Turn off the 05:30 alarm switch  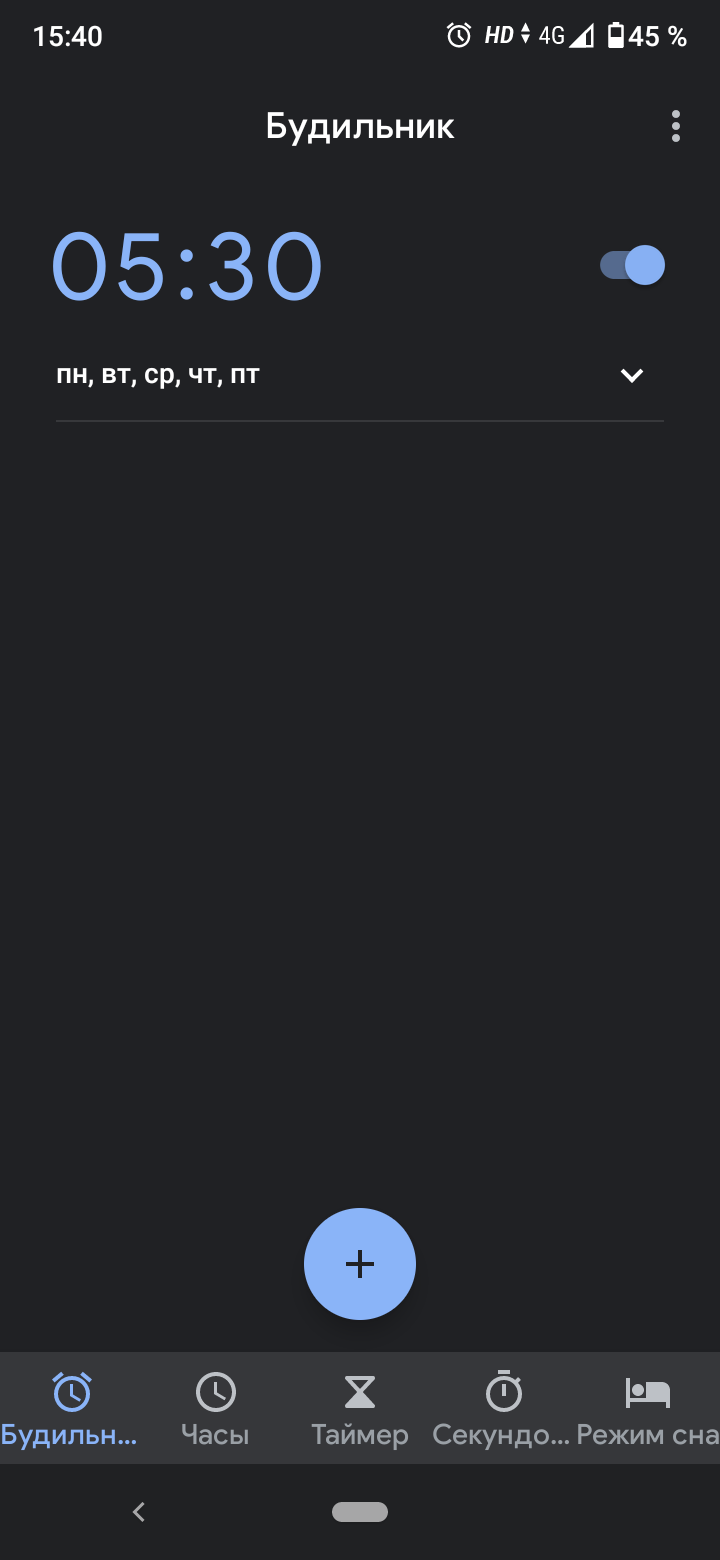(633, 265)
